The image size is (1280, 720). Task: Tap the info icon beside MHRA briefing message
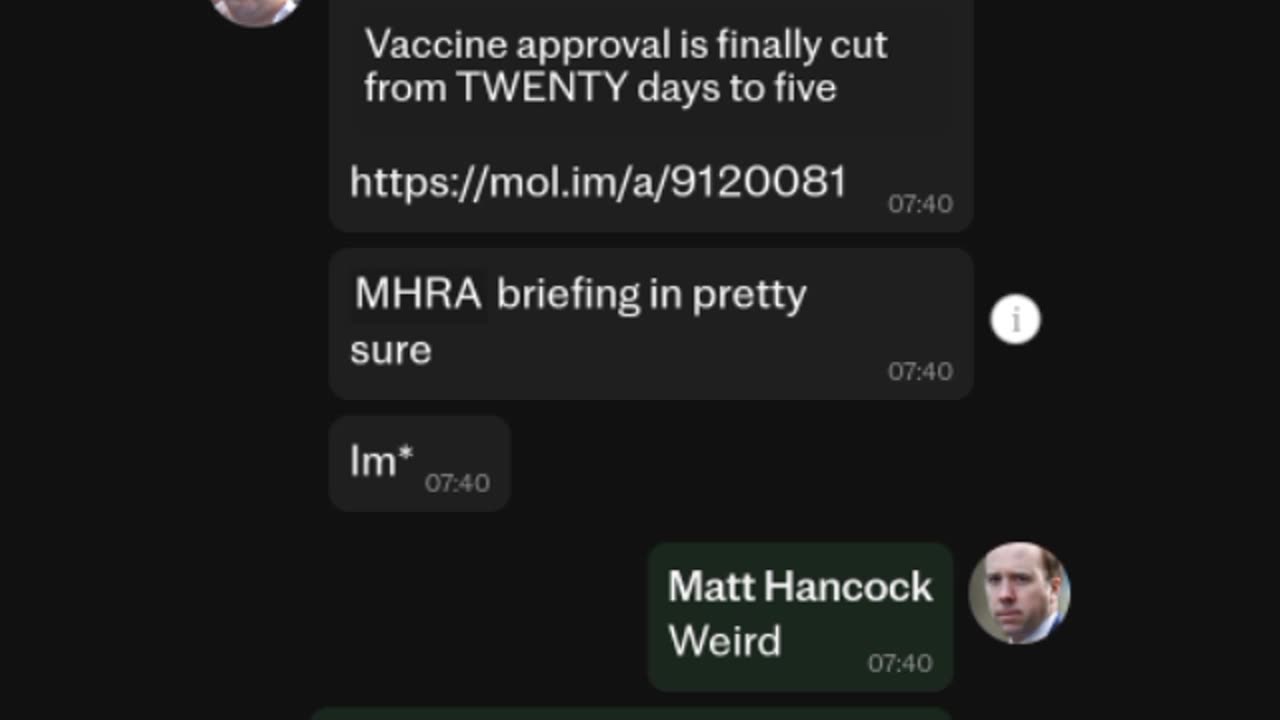1015,320
